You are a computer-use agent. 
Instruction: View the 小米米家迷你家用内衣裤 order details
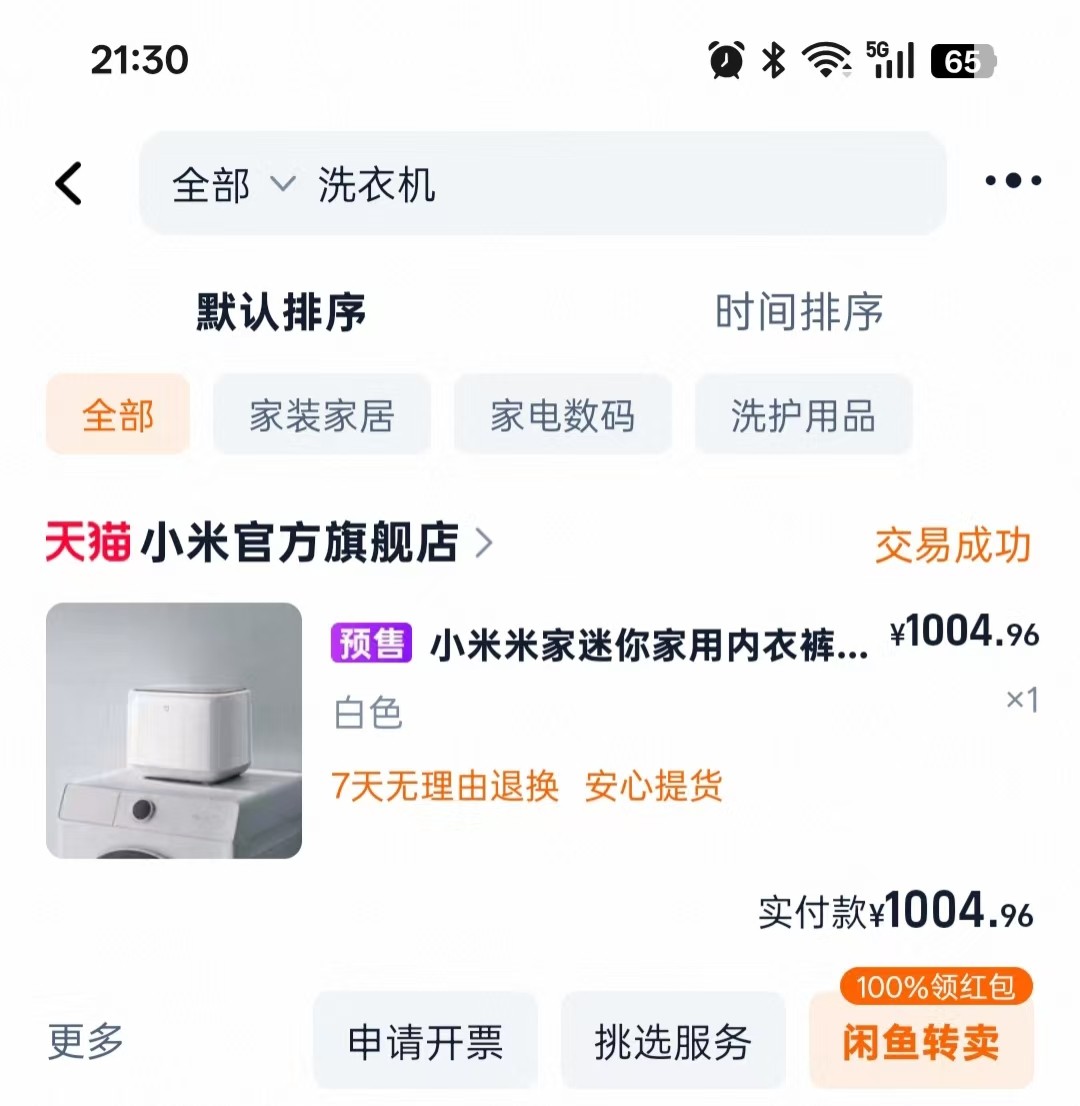pos(648,646)
